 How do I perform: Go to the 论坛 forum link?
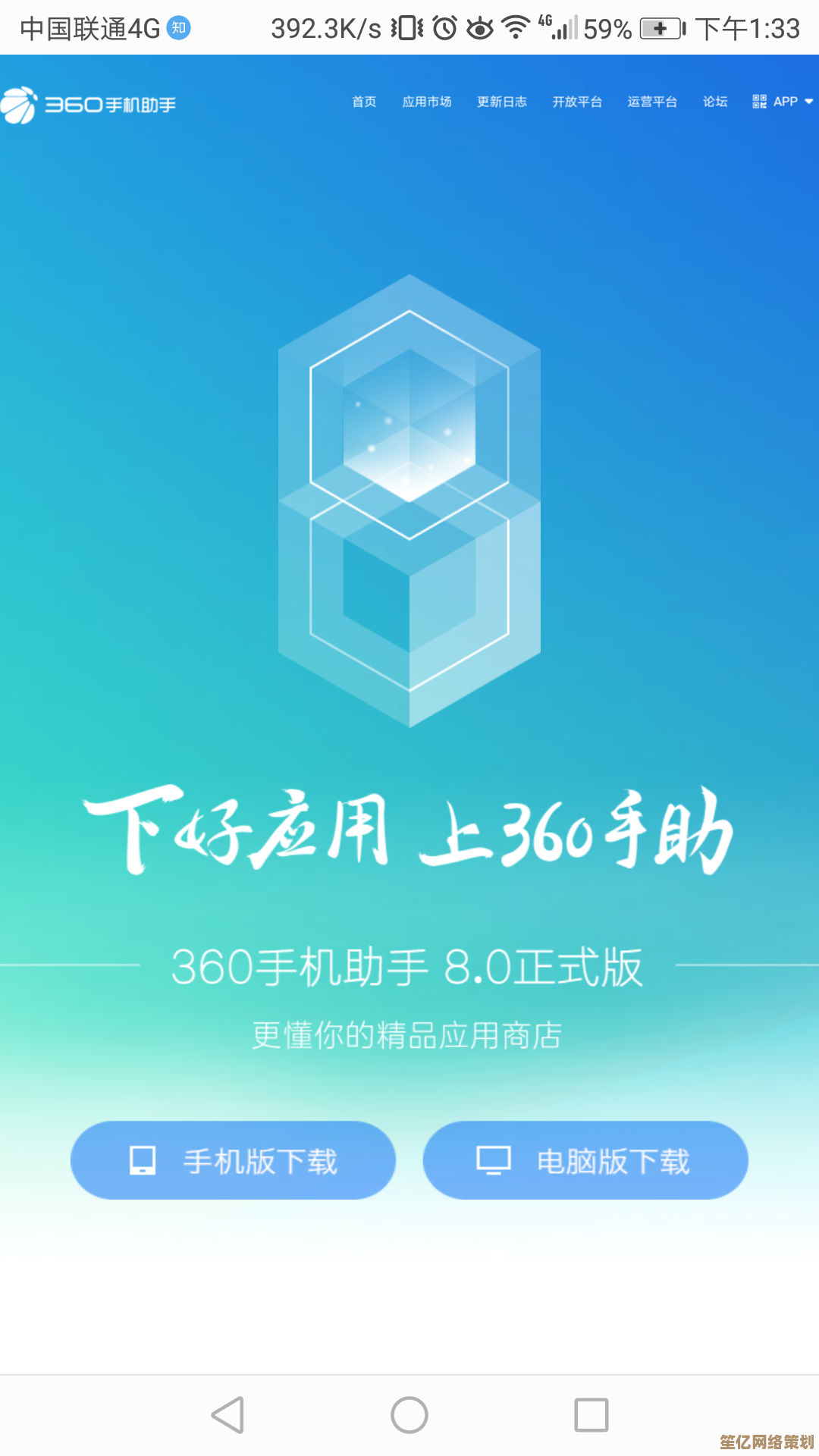[x=715, y=102]
